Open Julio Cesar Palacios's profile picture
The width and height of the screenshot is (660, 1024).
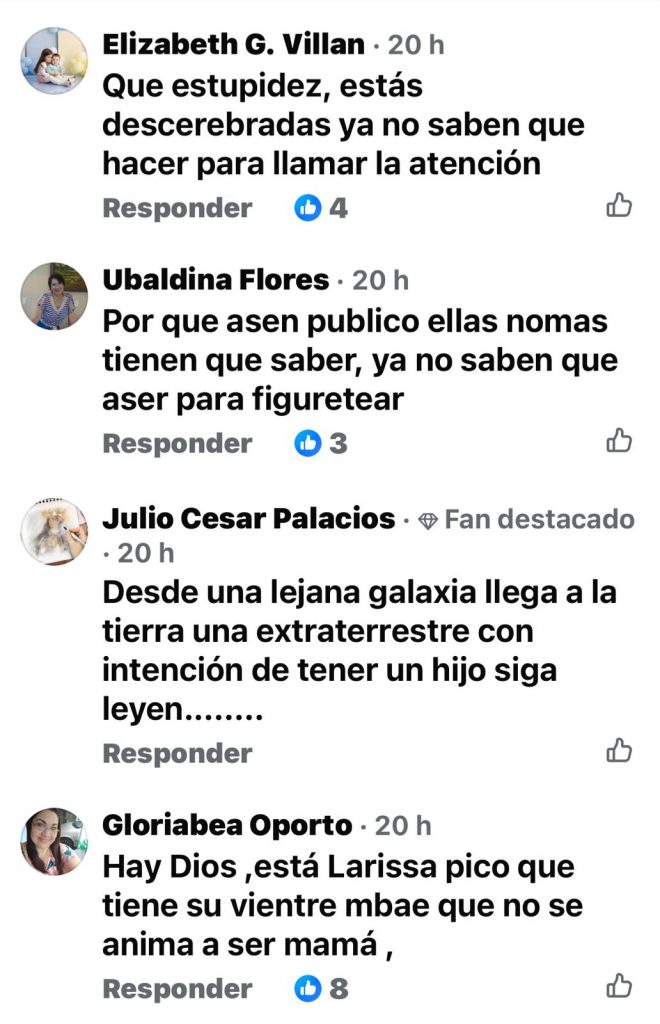(54, 530)
